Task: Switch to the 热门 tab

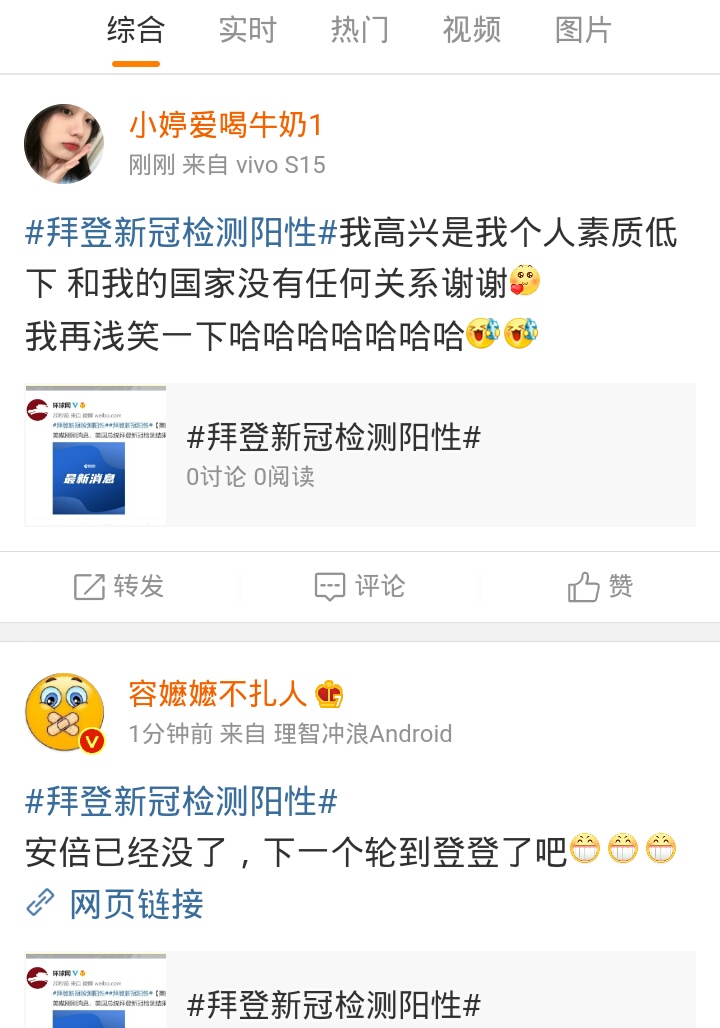Action: click(x=359, y=31)
